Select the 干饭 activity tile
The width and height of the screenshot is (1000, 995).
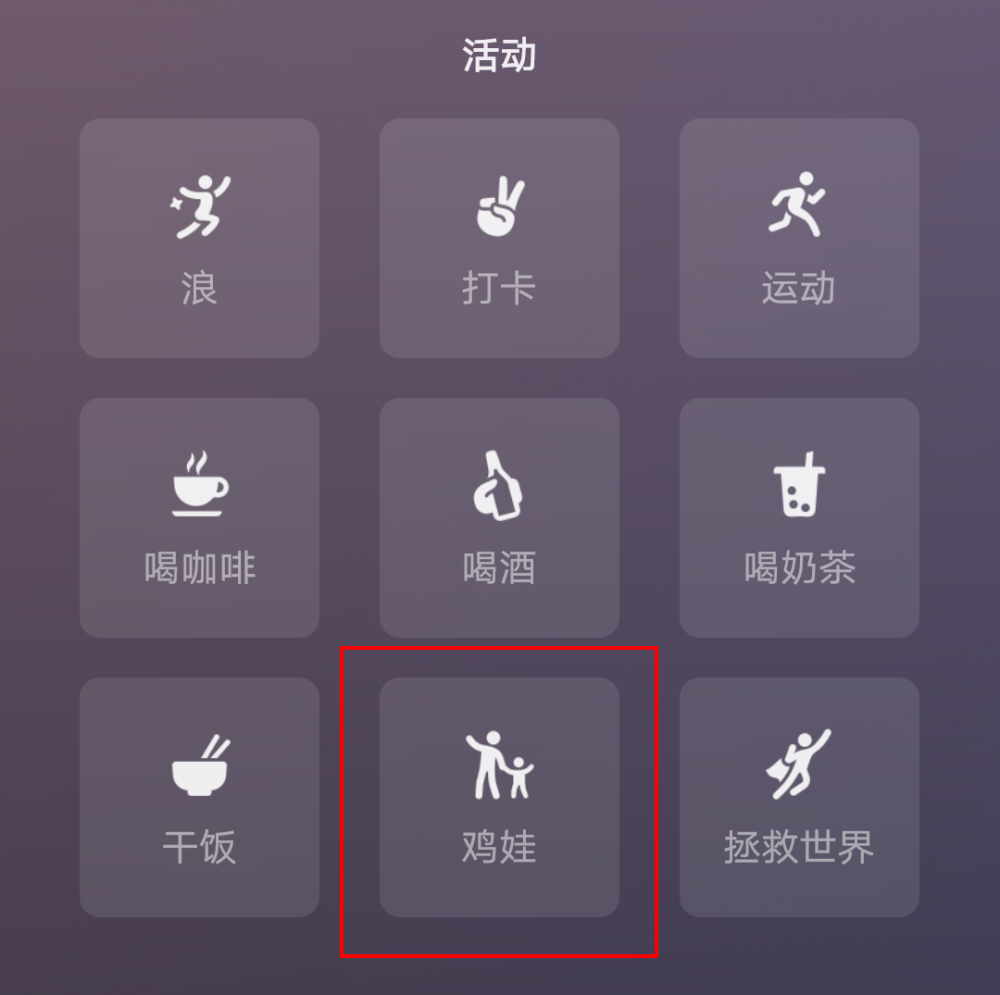199,797
